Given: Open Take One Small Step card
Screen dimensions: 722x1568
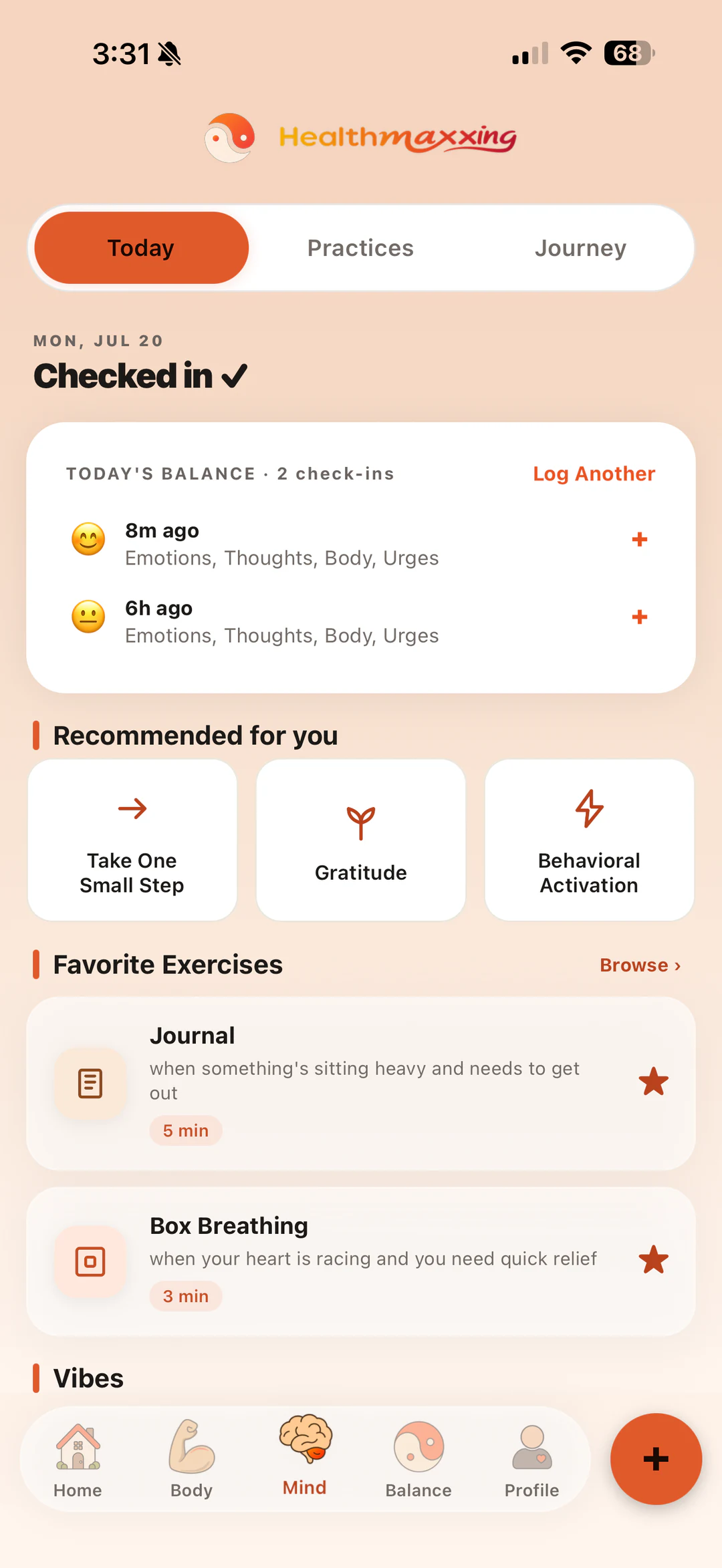Looking at the screenshot, I should 132,840.
